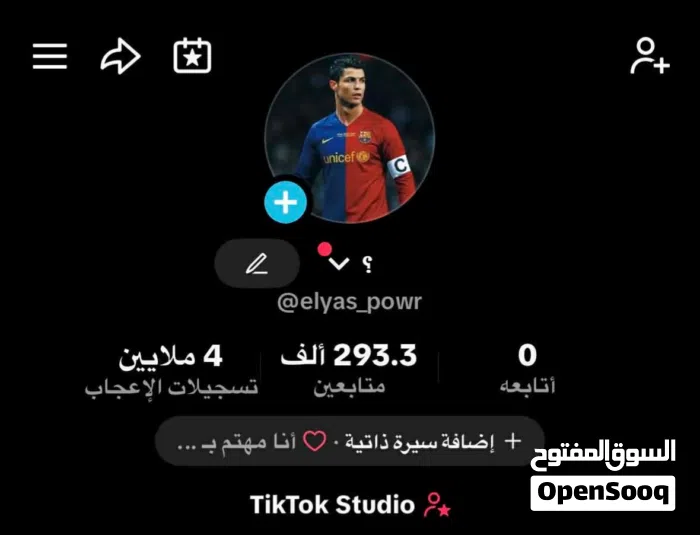View the 293.3 ألف متابعين followers list
The width and height of the screenshot is (700, 535).
pyautogui.click(x=349, y=368)
